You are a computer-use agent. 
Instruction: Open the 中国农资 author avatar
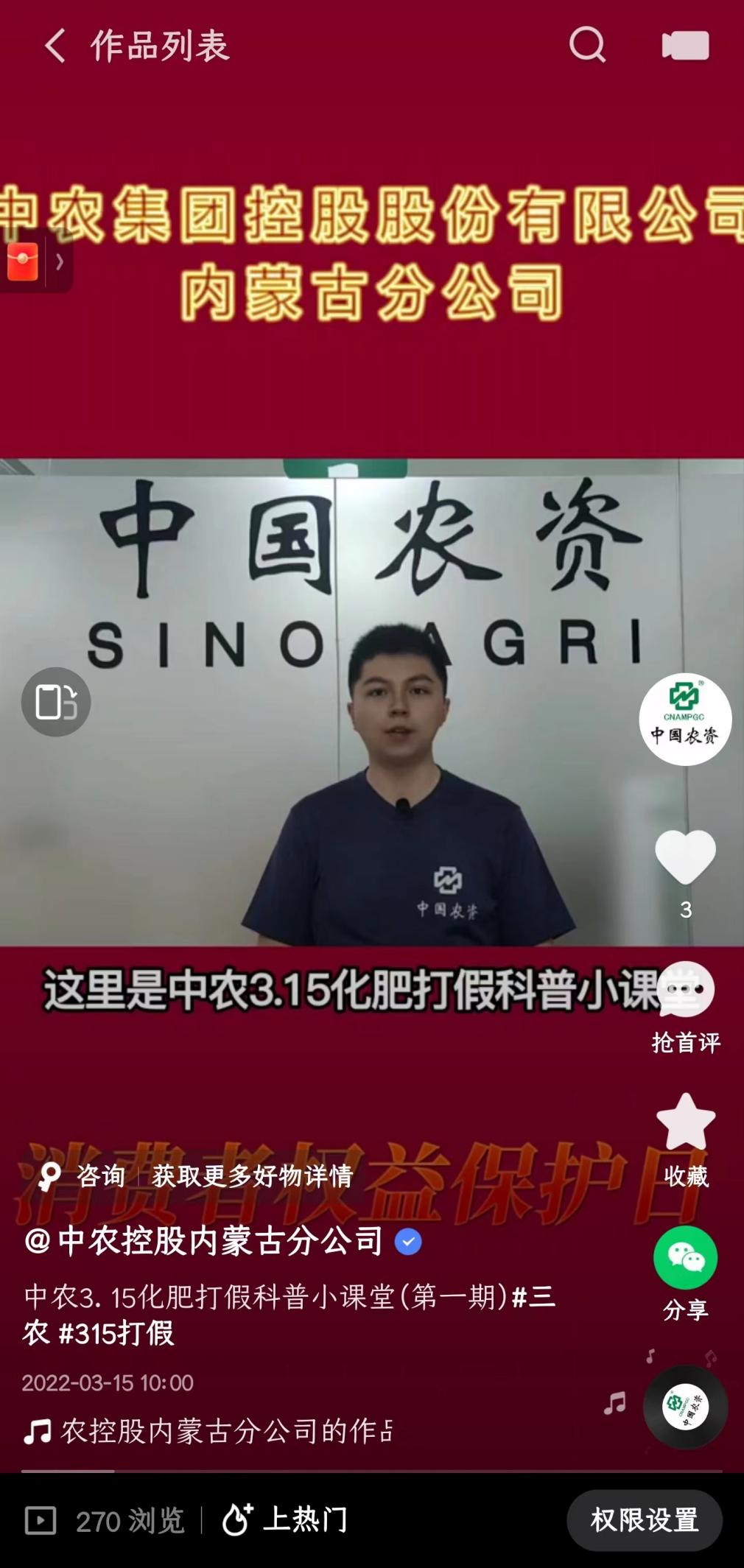pyautogui.click(x=685, y=720)
